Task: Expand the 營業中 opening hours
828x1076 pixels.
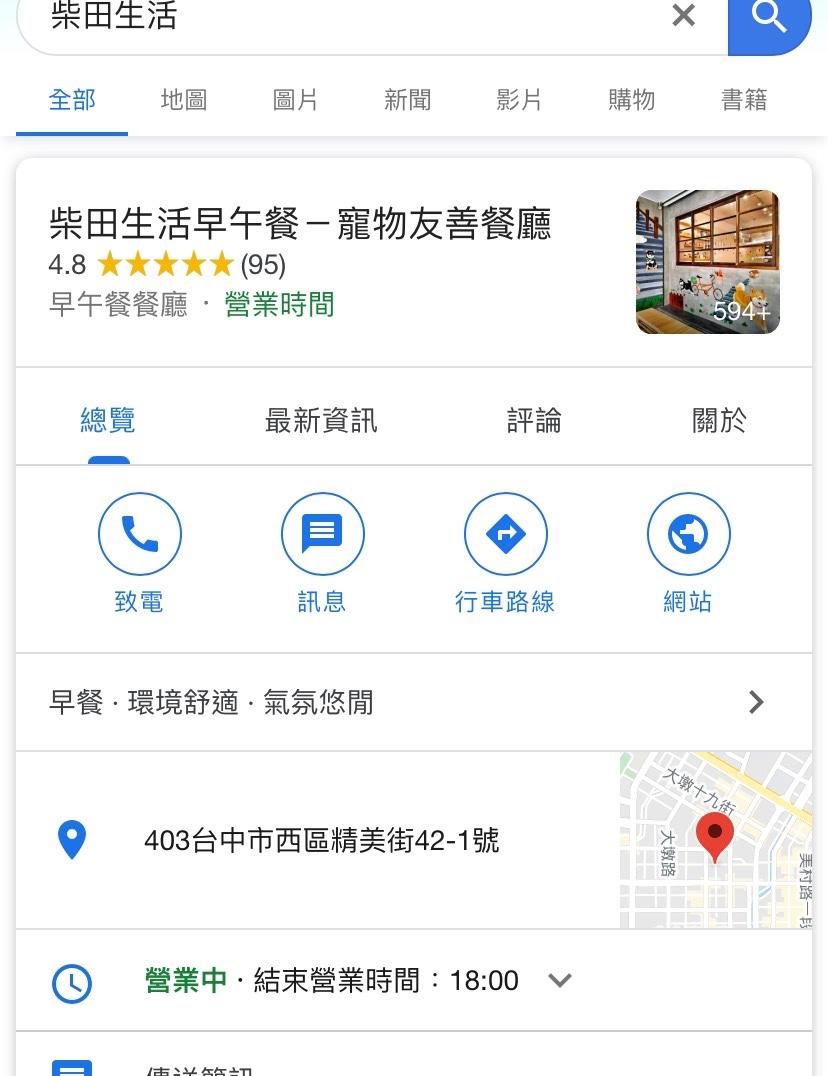Action: (560, 980)
